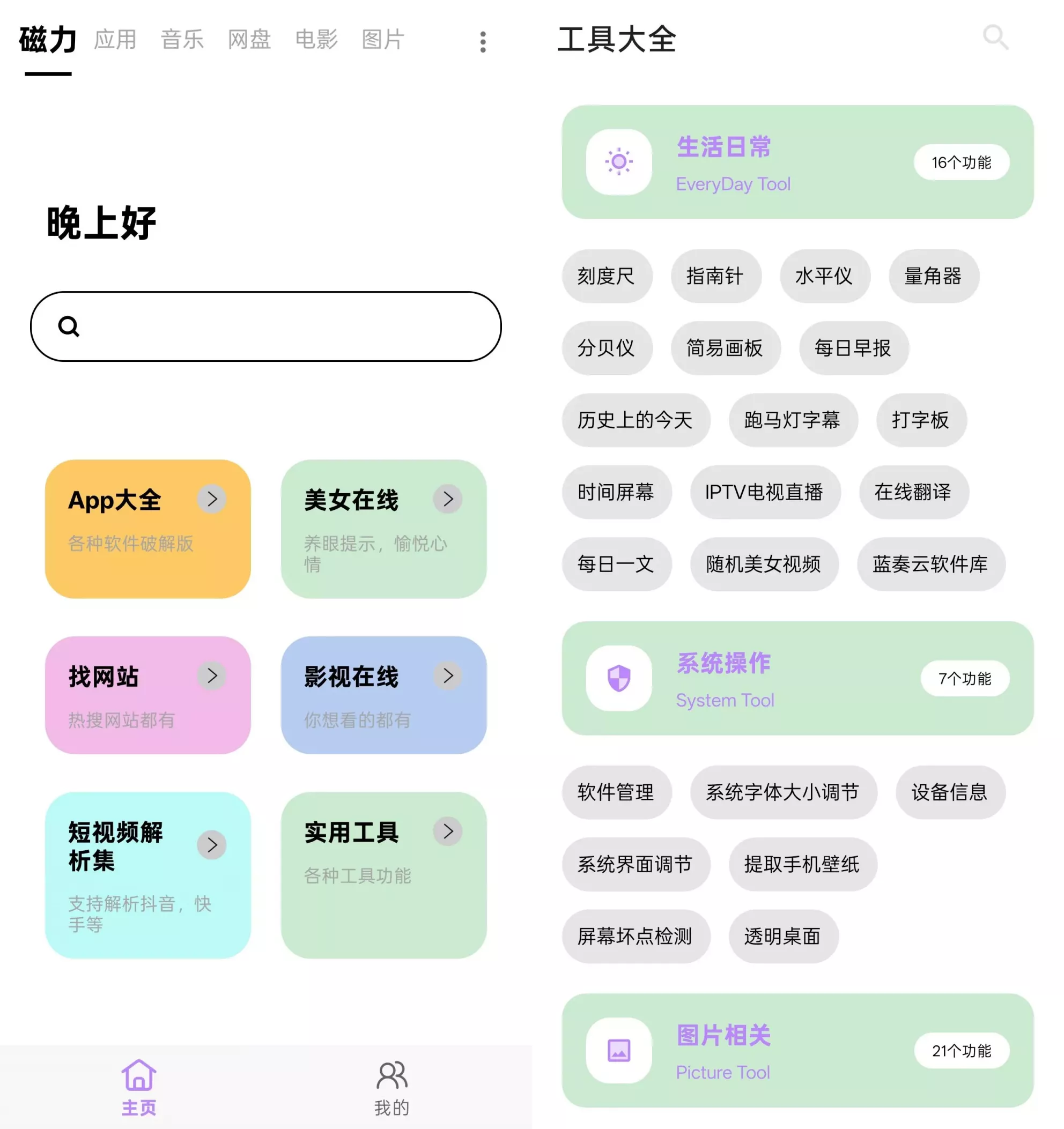The image size is (1064, 1129).
Task: Click the magnifier inside the search bar
Action: [x=69, y=326]
